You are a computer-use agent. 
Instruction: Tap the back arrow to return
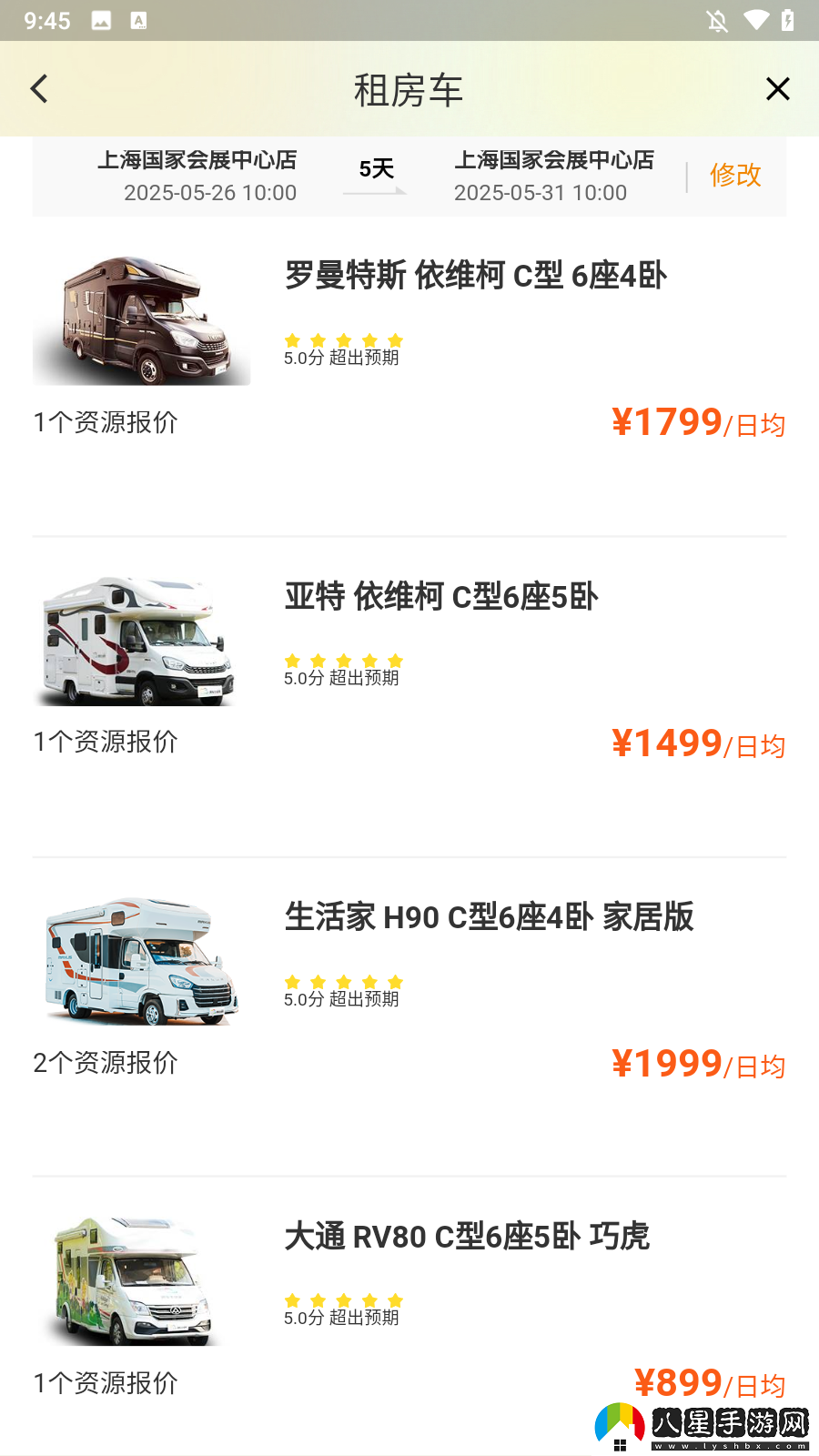pyautogui.click(x=39, y=88)
